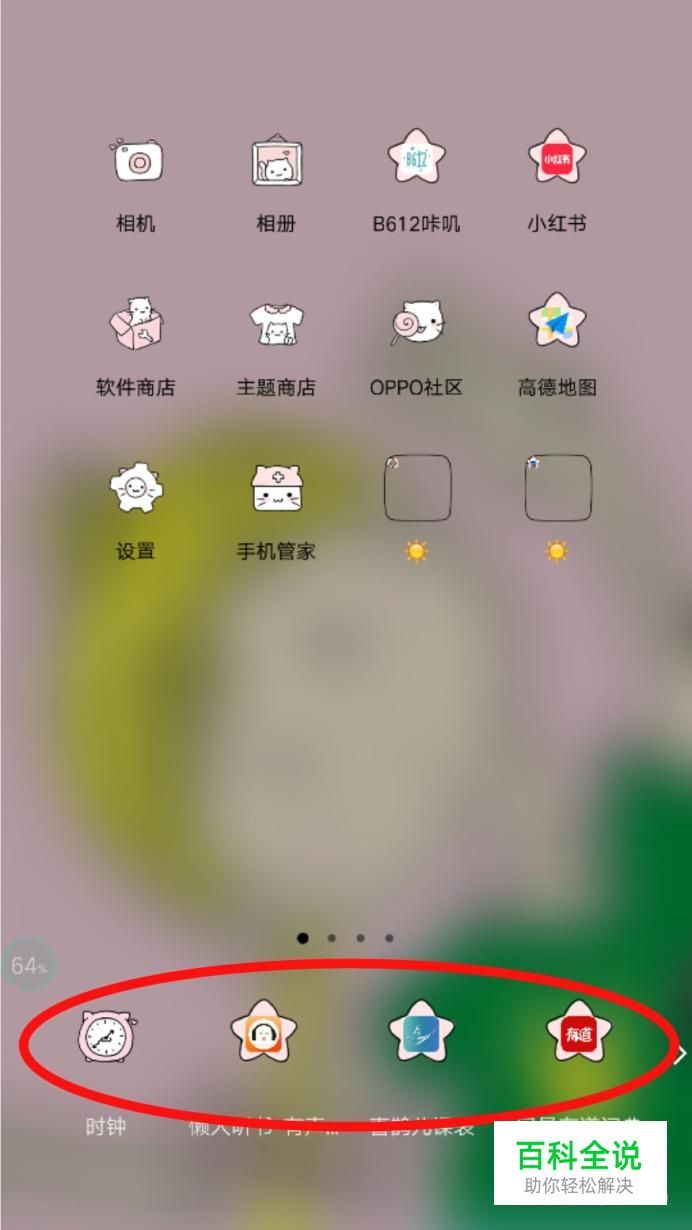
Task: Tap the right arrow beside the app tray
Action: click(681, 1054)
